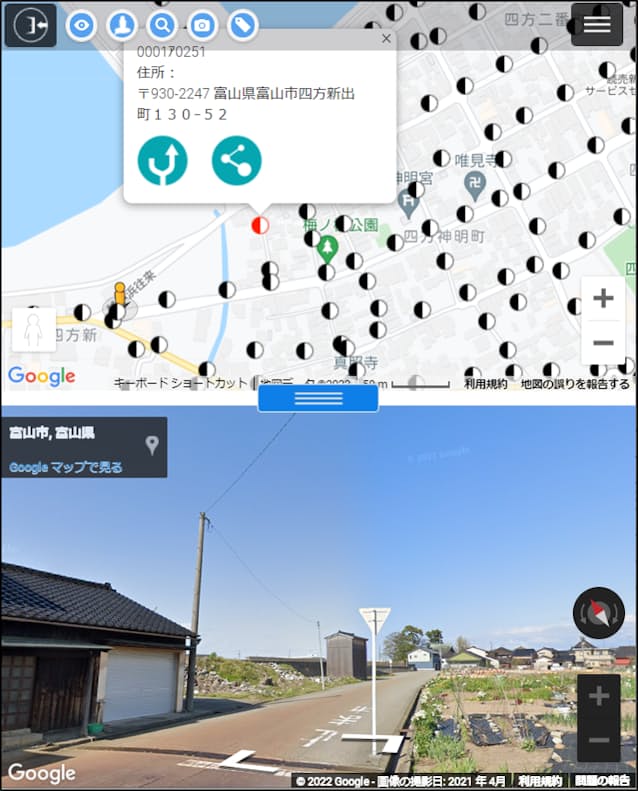The height and width of the screenshot is (791, 638).
Task: Share this location from the popup
Action: click(237, 160)
